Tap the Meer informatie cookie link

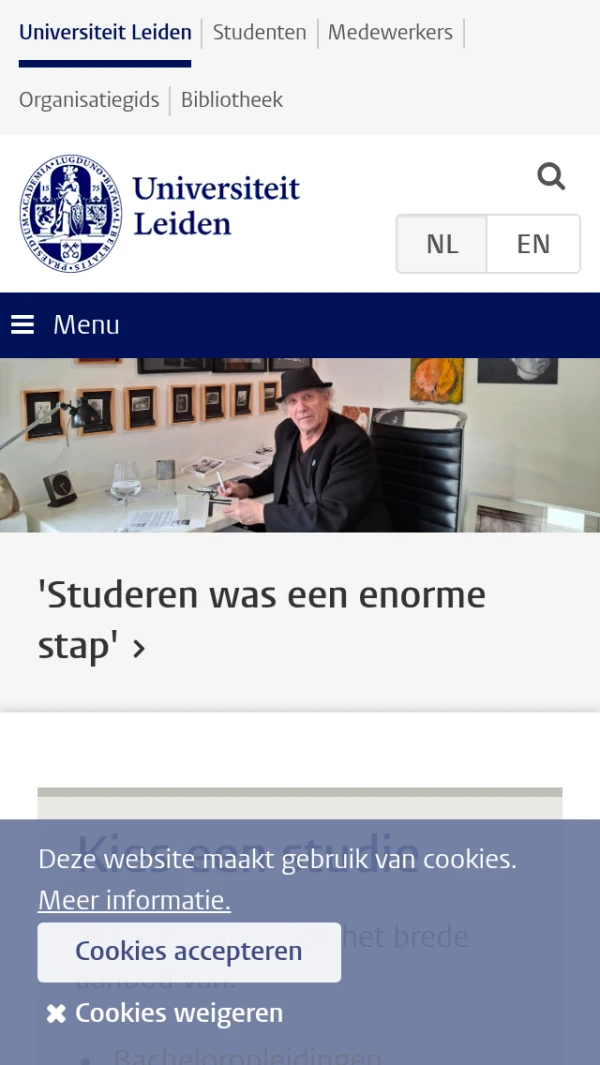[x=134, y=900]
